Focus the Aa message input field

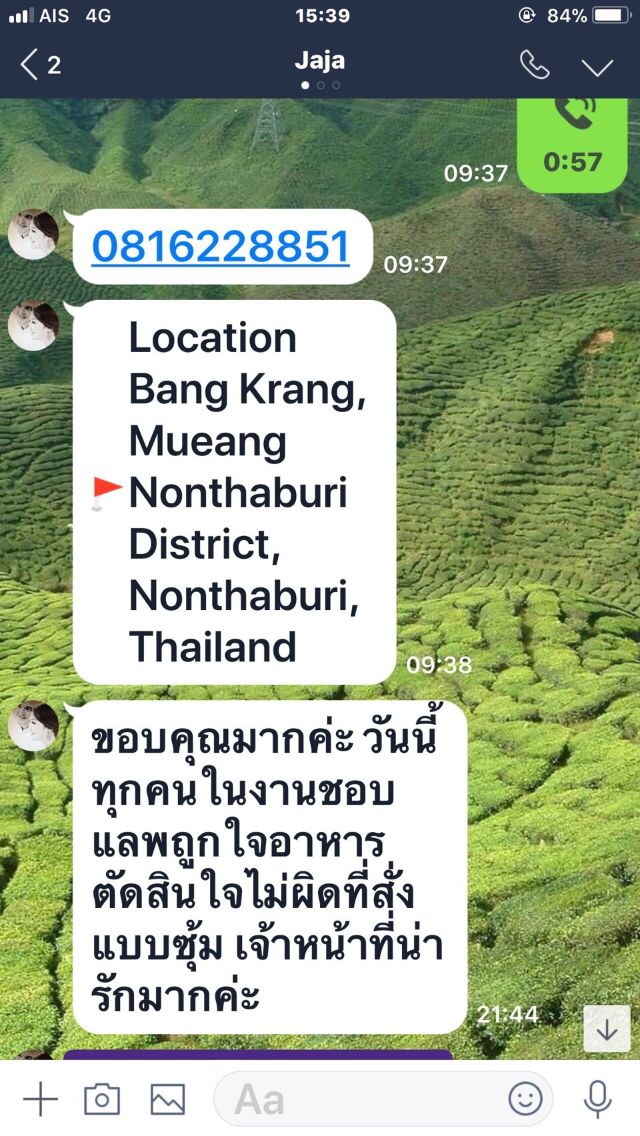pos(360,1099)
